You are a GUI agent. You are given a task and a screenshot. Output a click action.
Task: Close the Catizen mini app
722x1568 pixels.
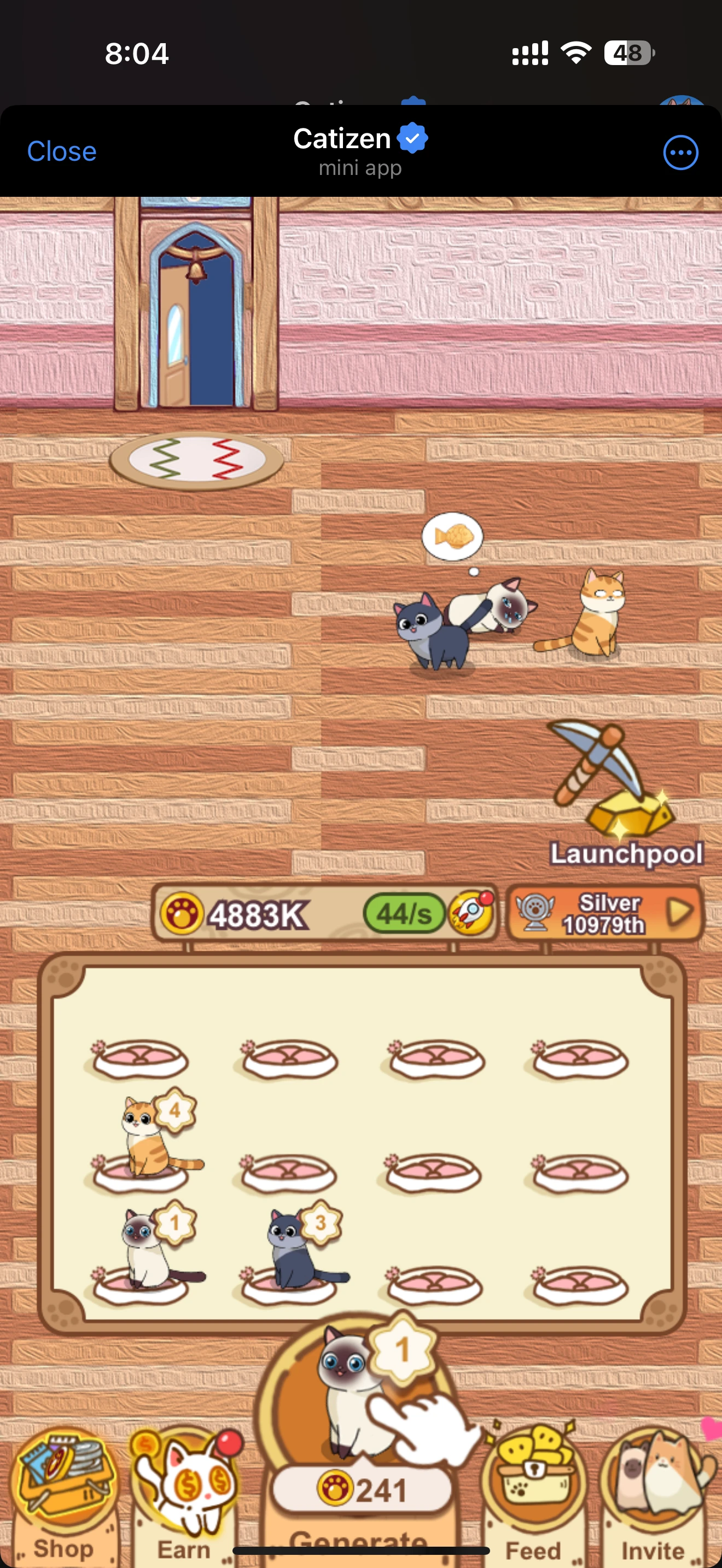tap(61, 151)
